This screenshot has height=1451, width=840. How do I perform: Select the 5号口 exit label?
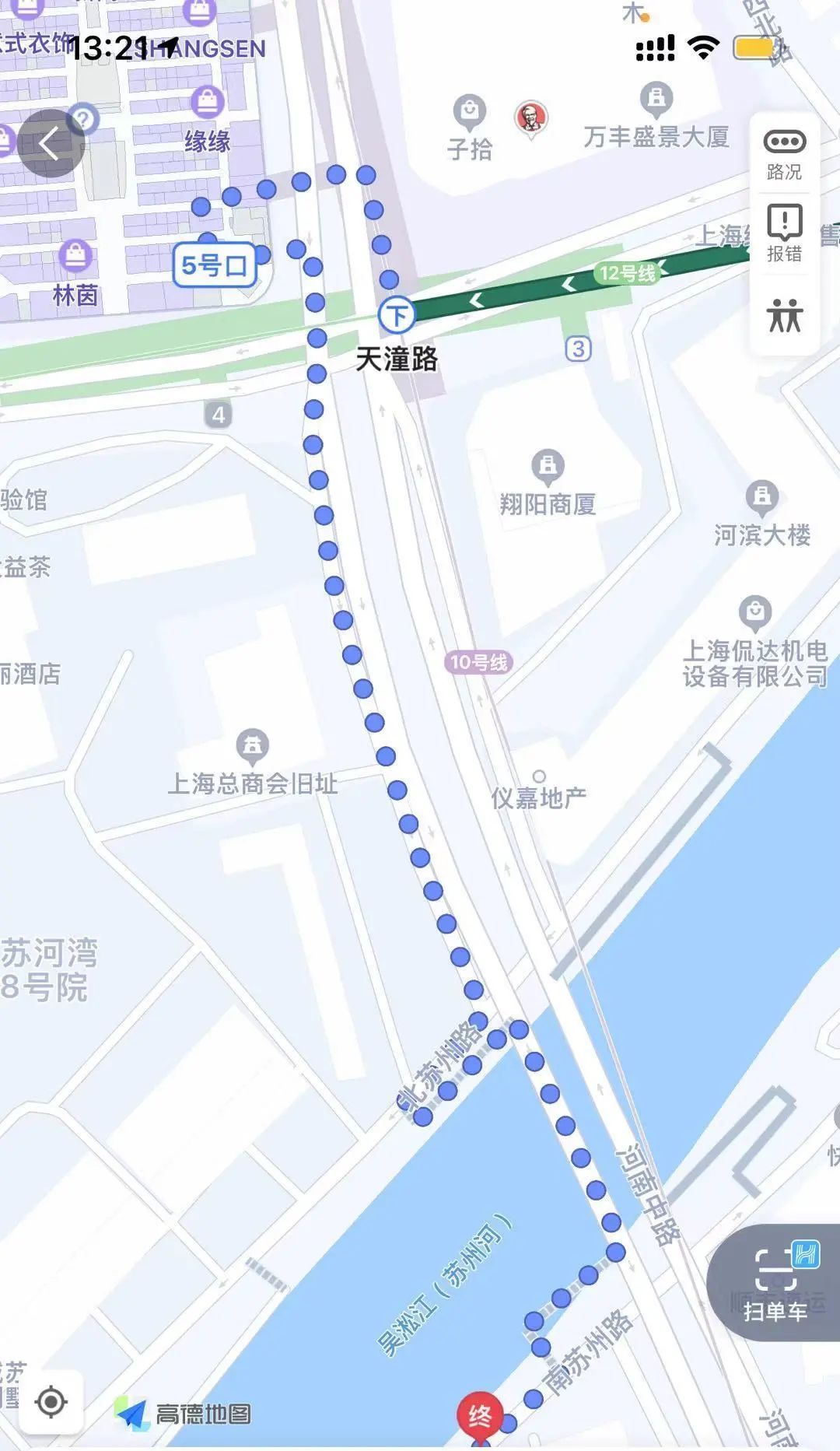point(215,265)
